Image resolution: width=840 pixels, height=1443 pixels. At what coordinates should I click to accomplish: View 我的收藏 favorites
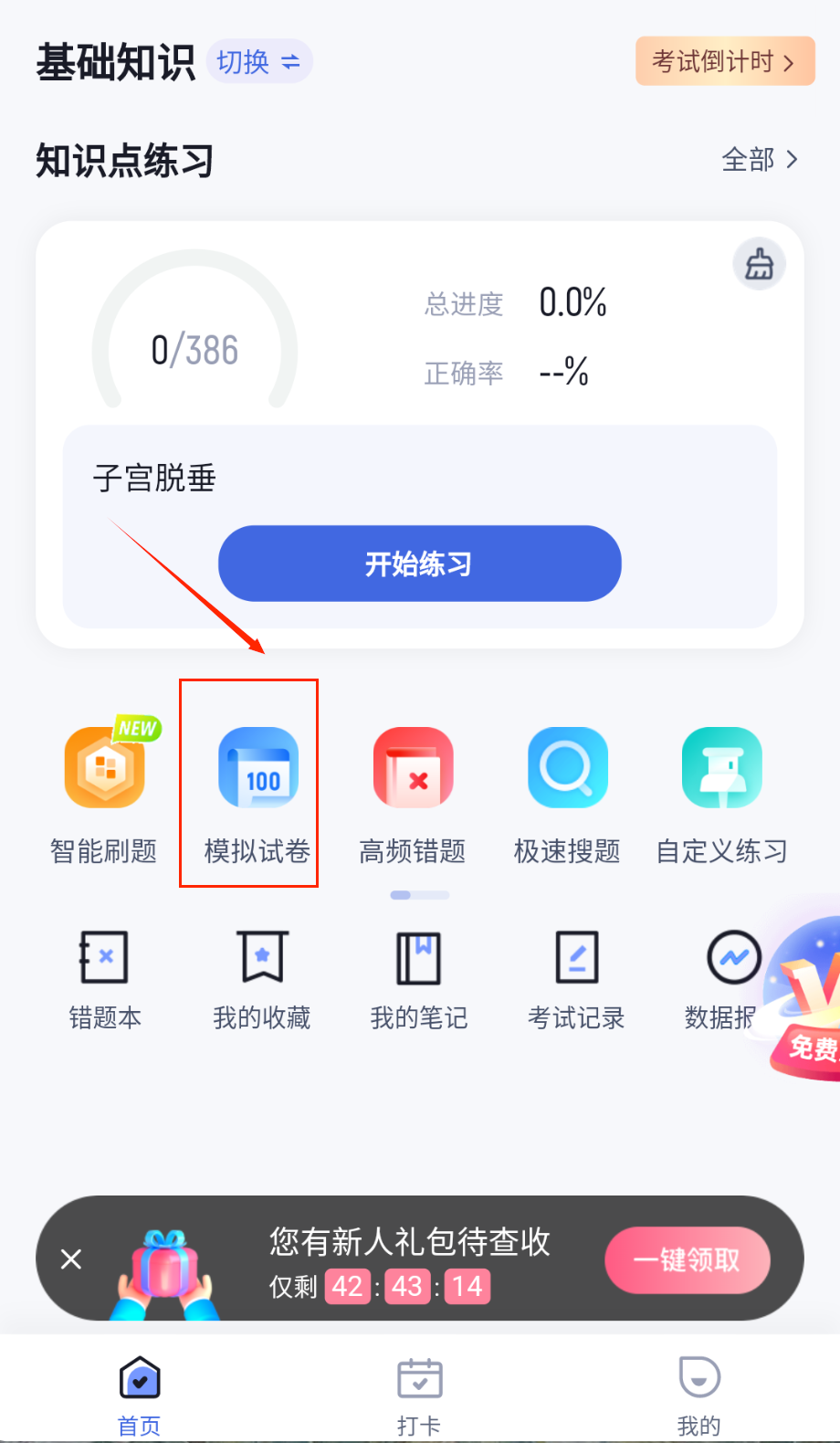tap(262, 979)
